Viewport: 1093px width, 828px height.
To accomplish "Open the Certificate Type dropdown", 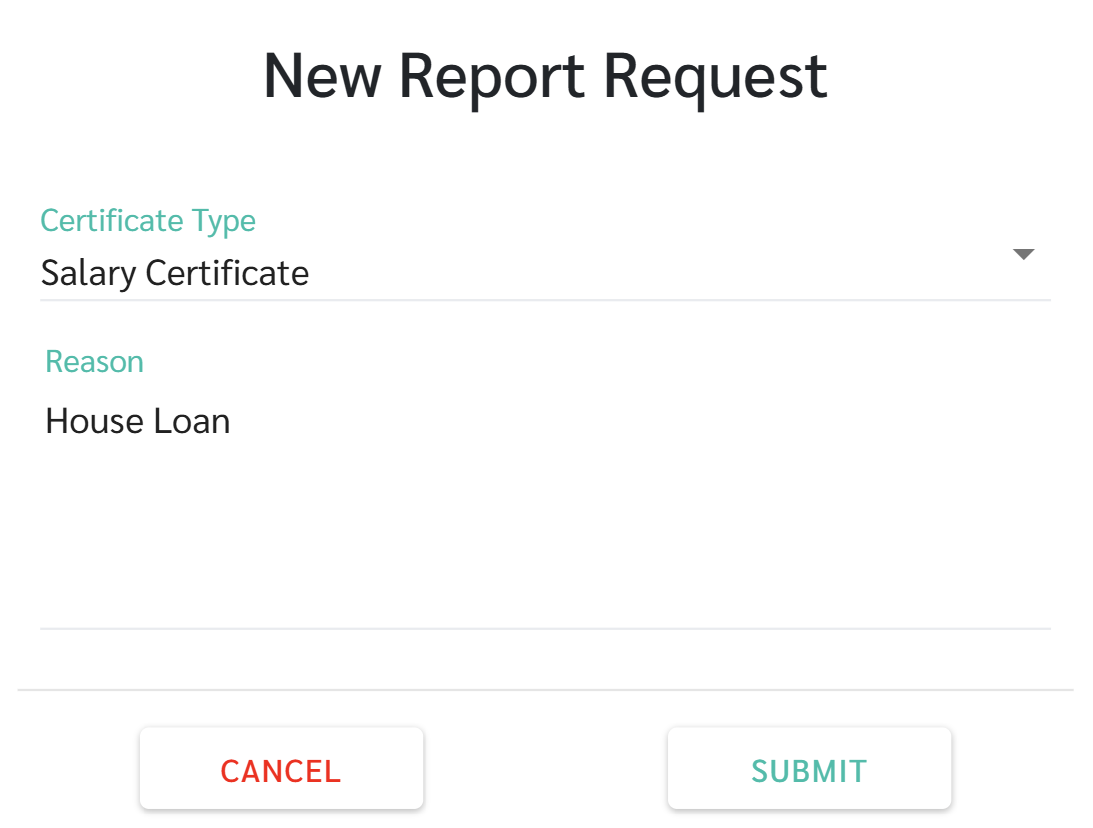I will pyautogui.click(x=545, y=271).
